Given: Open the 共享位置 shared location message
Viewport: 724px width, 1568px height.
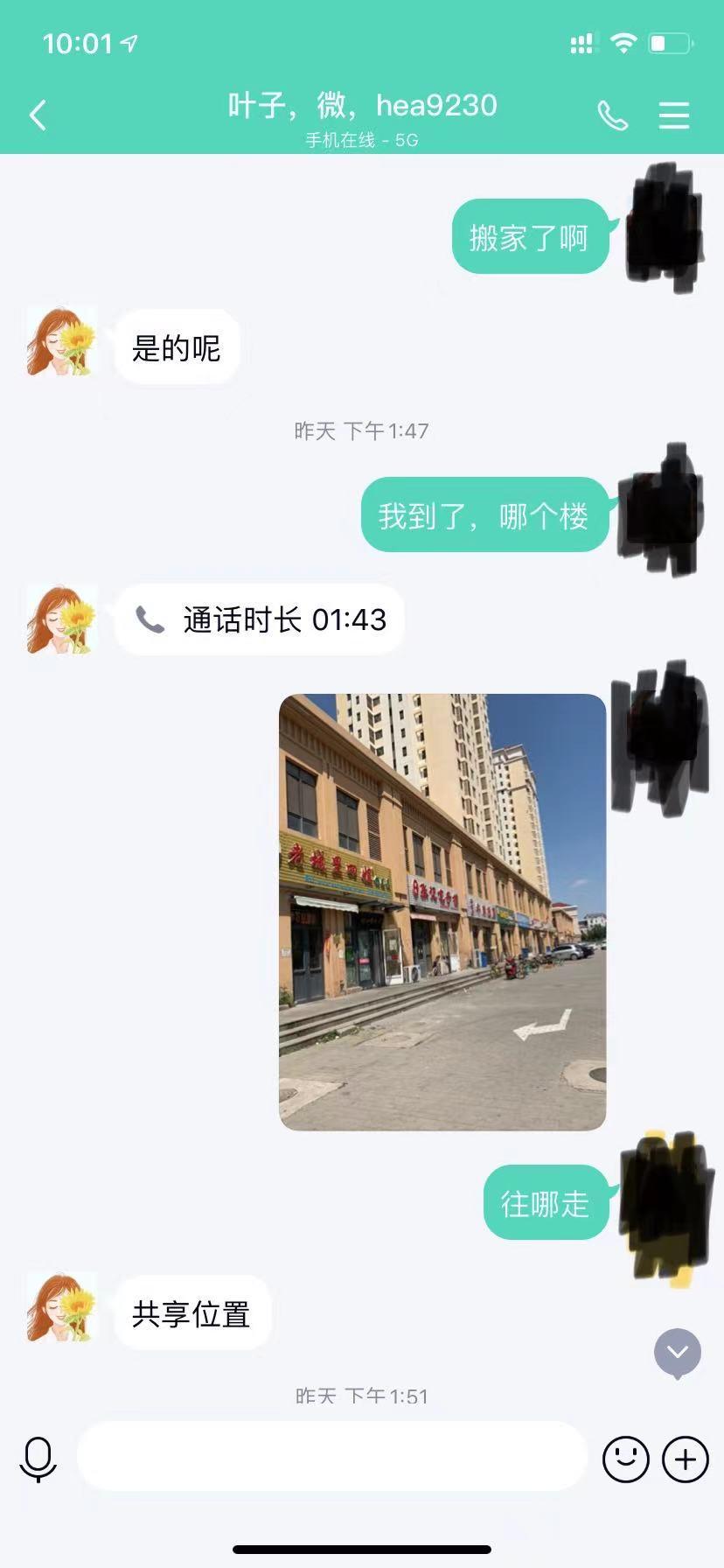Looking at the screenshot, I should point(191,1312).
